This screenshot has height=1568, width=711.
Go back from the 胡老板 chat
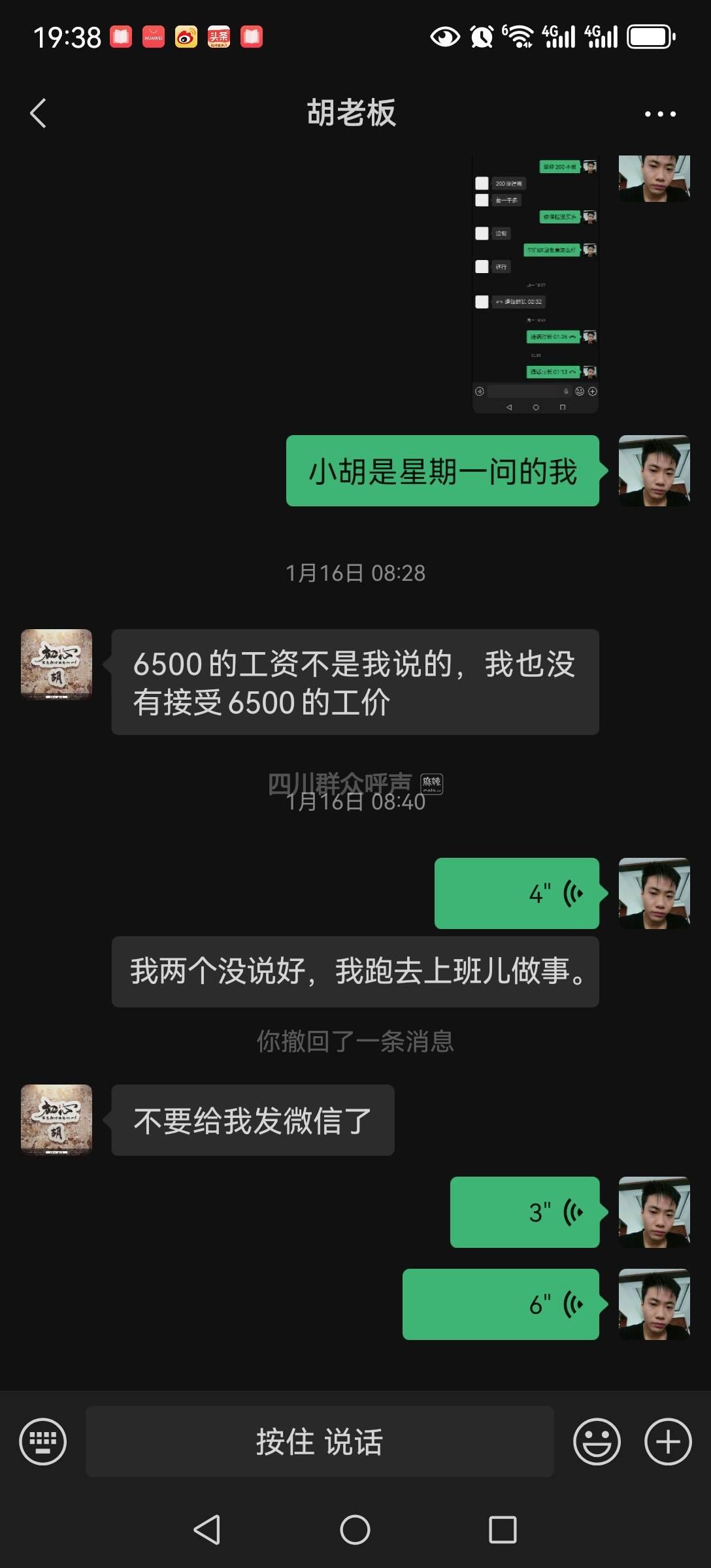pos(39,114)
